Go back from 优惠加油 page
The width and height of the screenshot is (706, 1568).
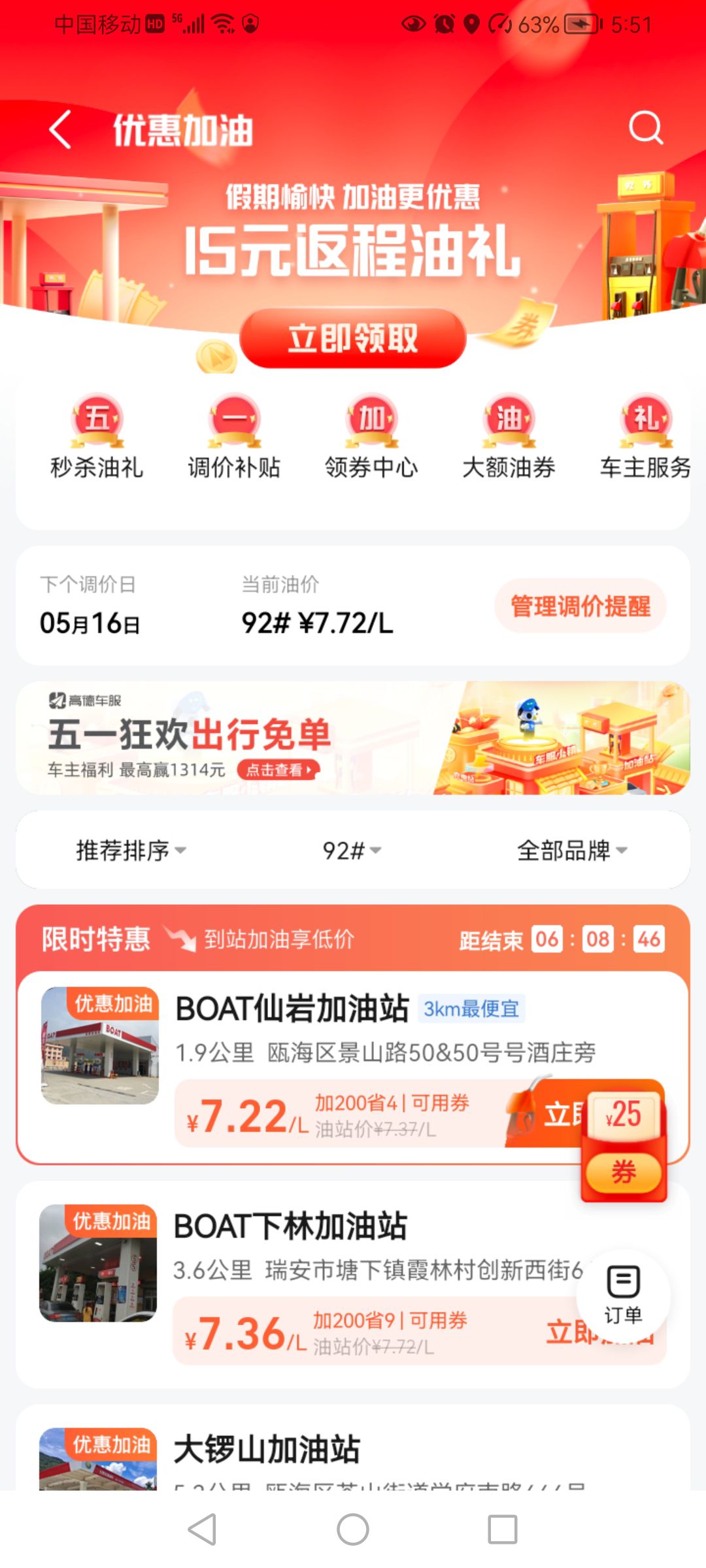tap(60, 129)
